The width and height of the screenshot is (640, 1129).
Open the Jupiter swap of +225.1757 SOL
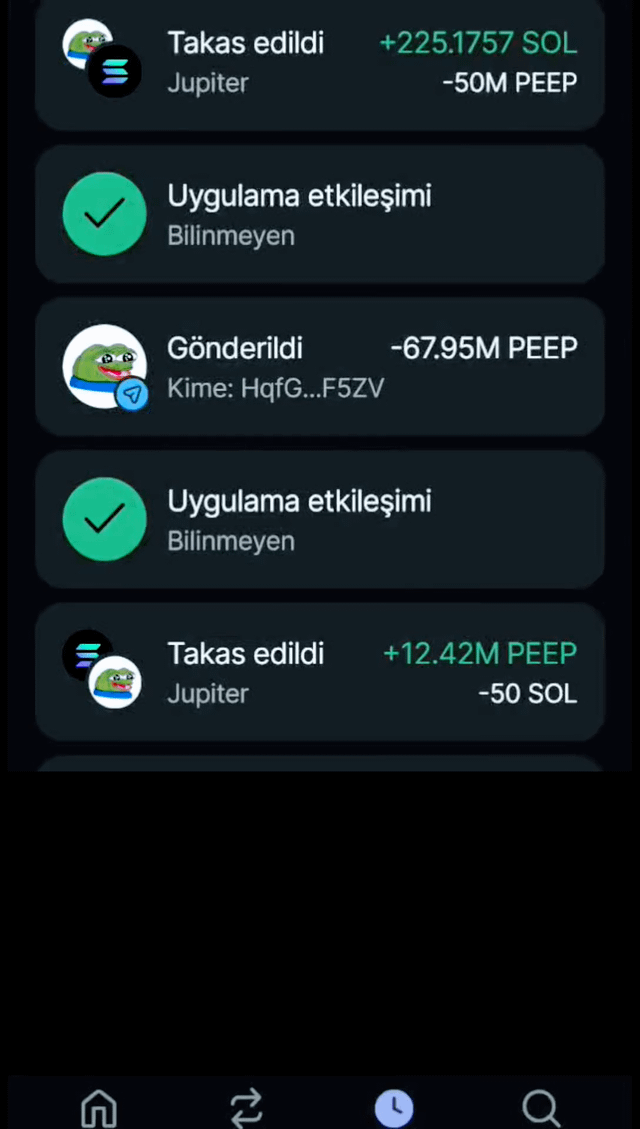320,63
